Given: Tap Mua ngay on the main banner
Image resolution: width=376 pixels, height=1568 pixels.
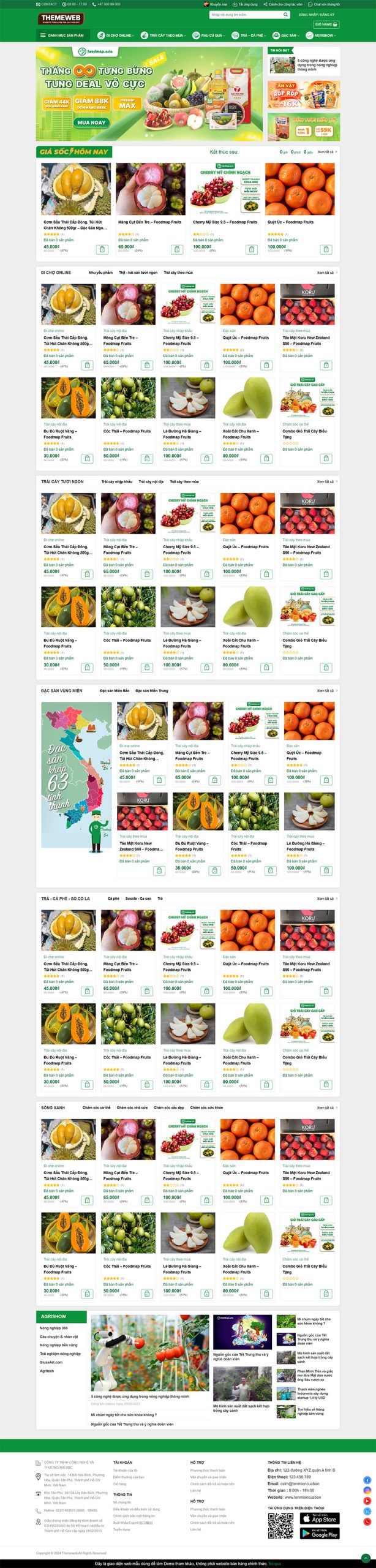Looking at the screenshot, I should point(91,123).
